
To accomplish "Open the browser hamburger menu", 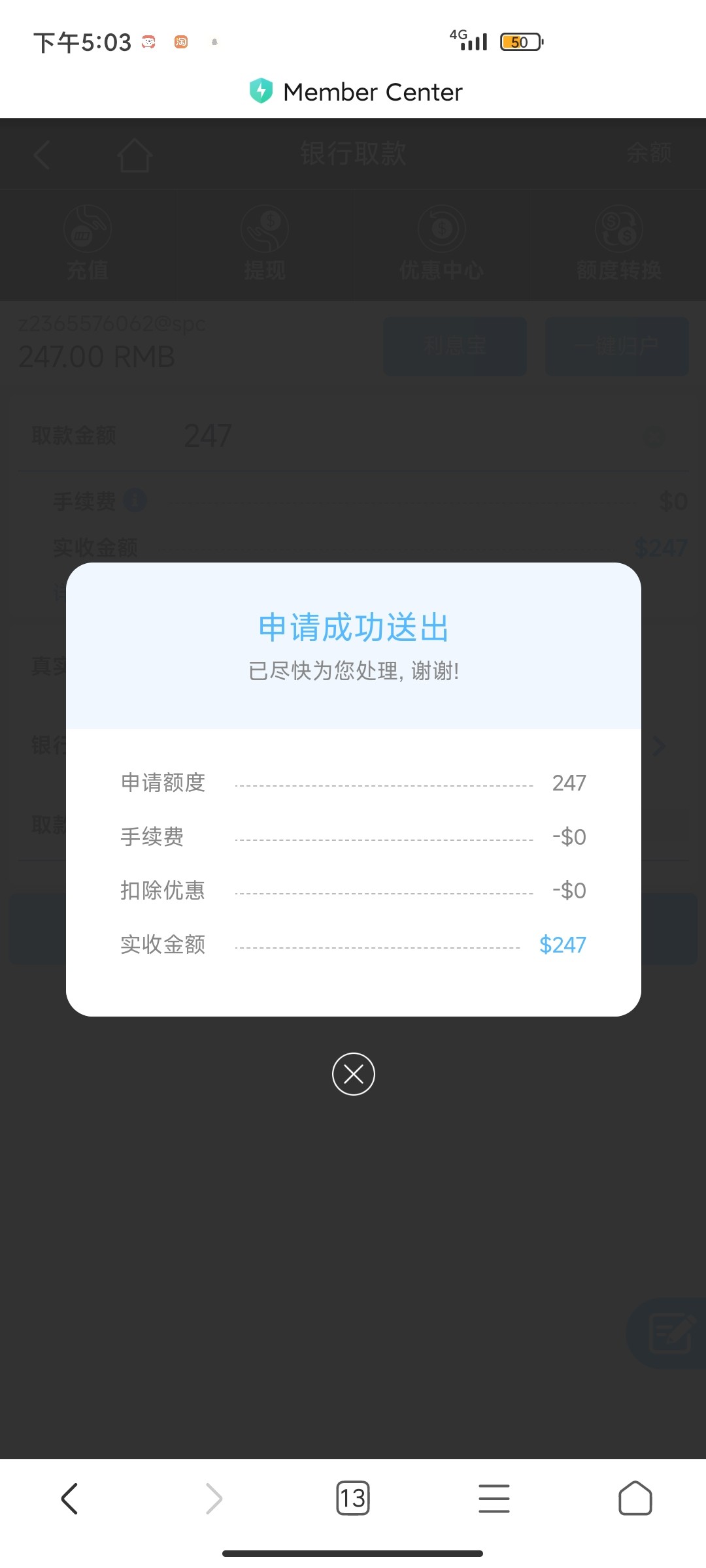I will pyautogui.click(x=494, y=1498).
